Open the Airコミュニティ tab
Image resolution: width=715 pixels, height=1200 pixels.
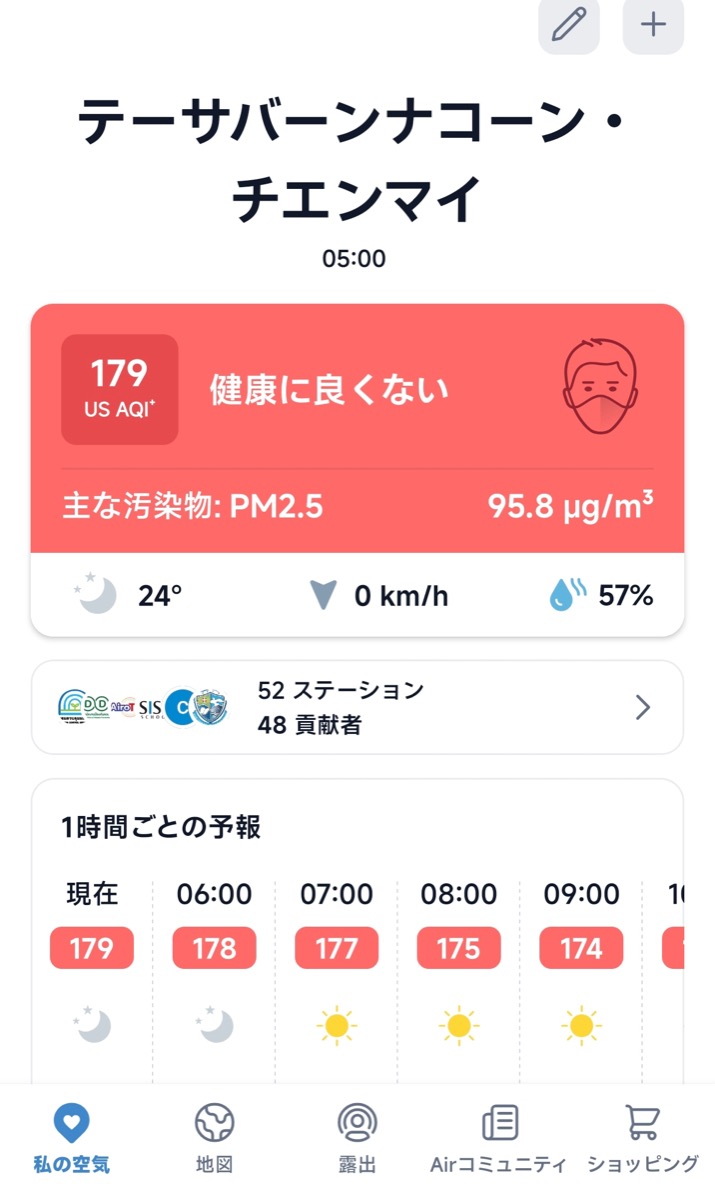click(499, 1140)
